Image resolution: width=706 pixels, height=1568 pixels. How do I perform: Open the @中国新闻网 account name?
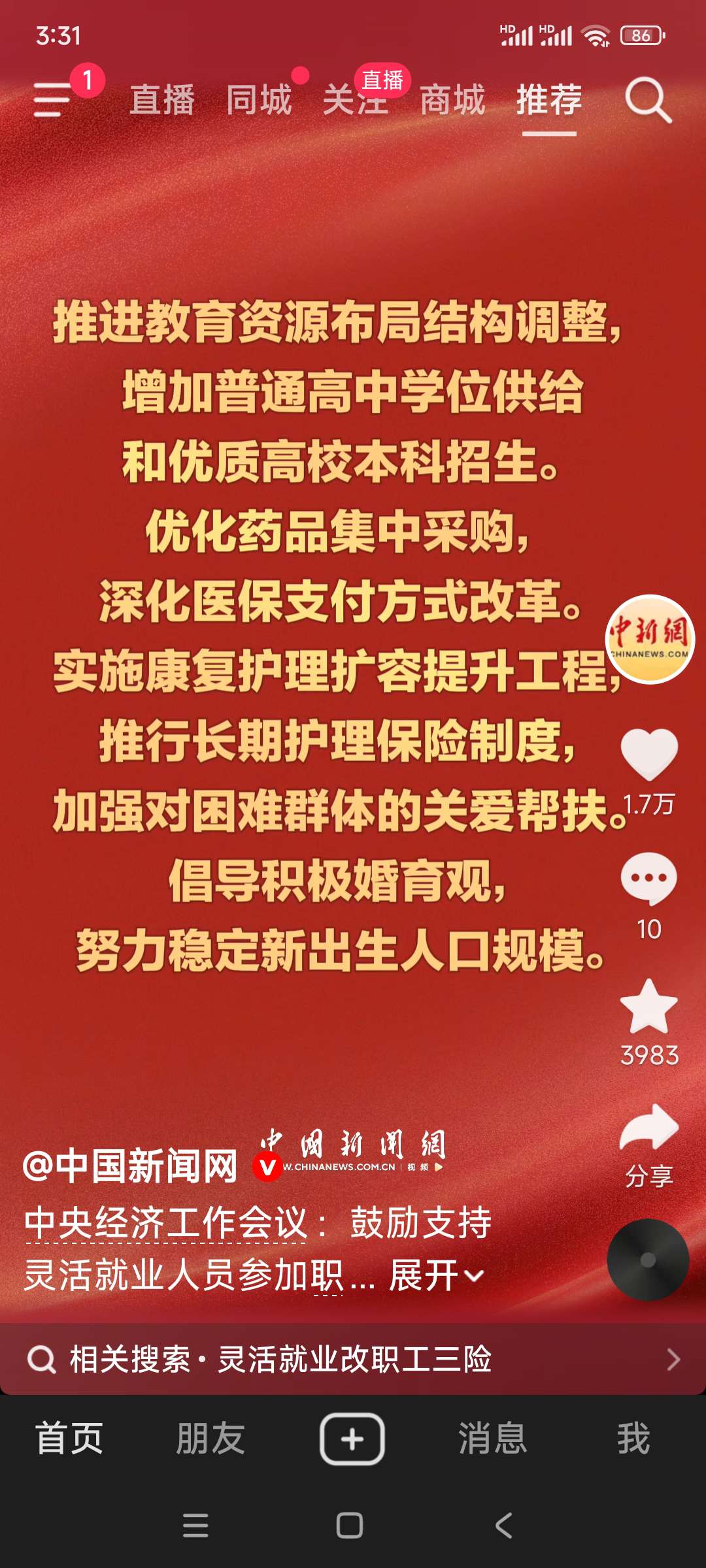point(131,1166)
